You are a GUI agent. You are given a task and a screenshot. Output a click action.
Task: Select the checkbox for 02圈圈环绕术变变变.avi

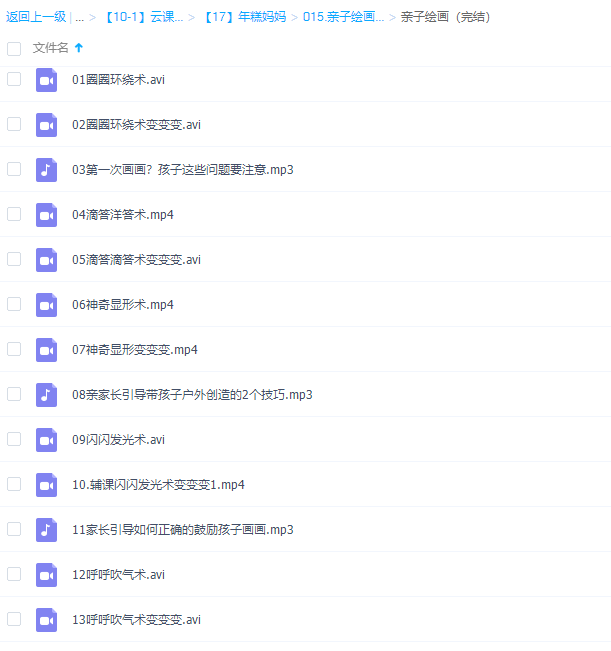point(14,124)
